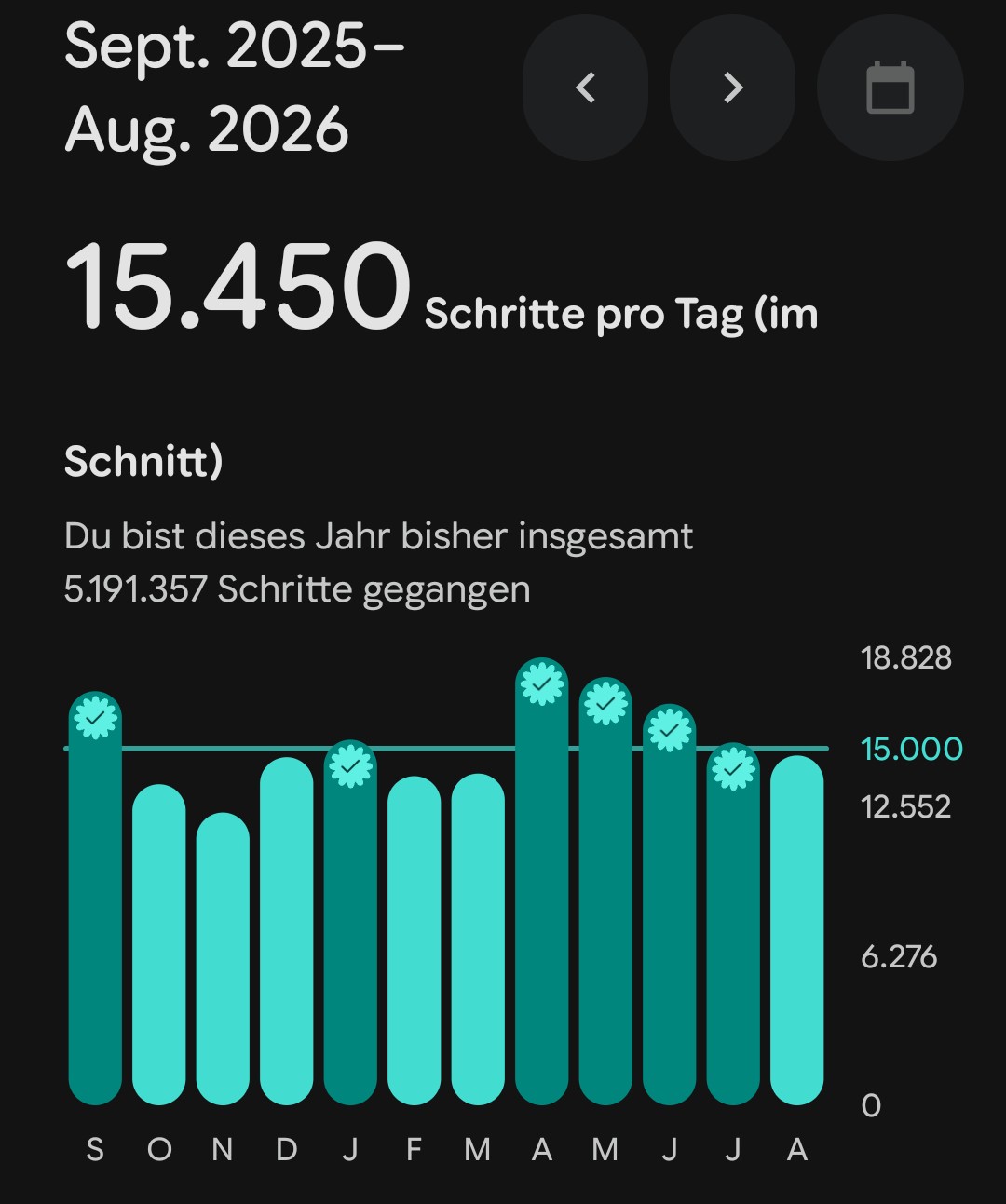
Task: Select the April bar in the chart
Action: coord(542,882)
